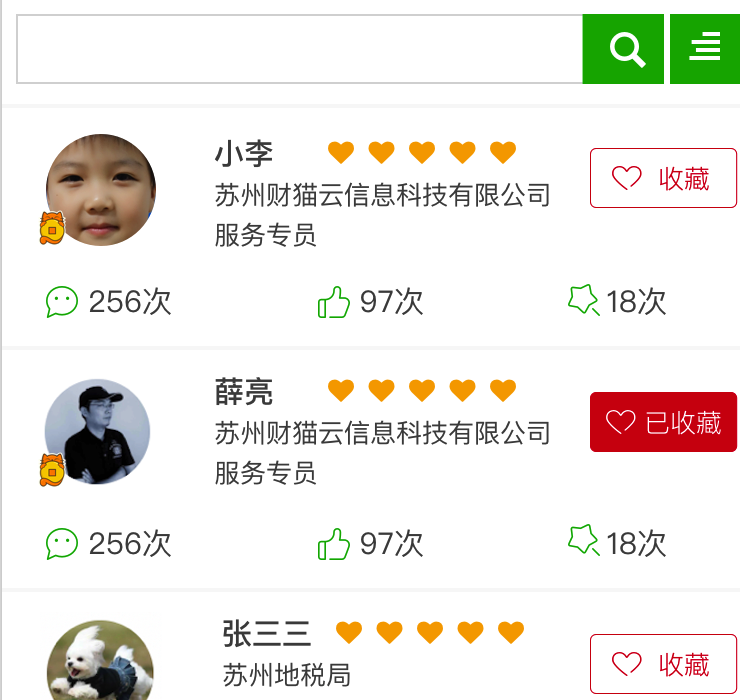Tap the search text field
The height and width of the screenshot is (700, 740).
click(299, 49)
